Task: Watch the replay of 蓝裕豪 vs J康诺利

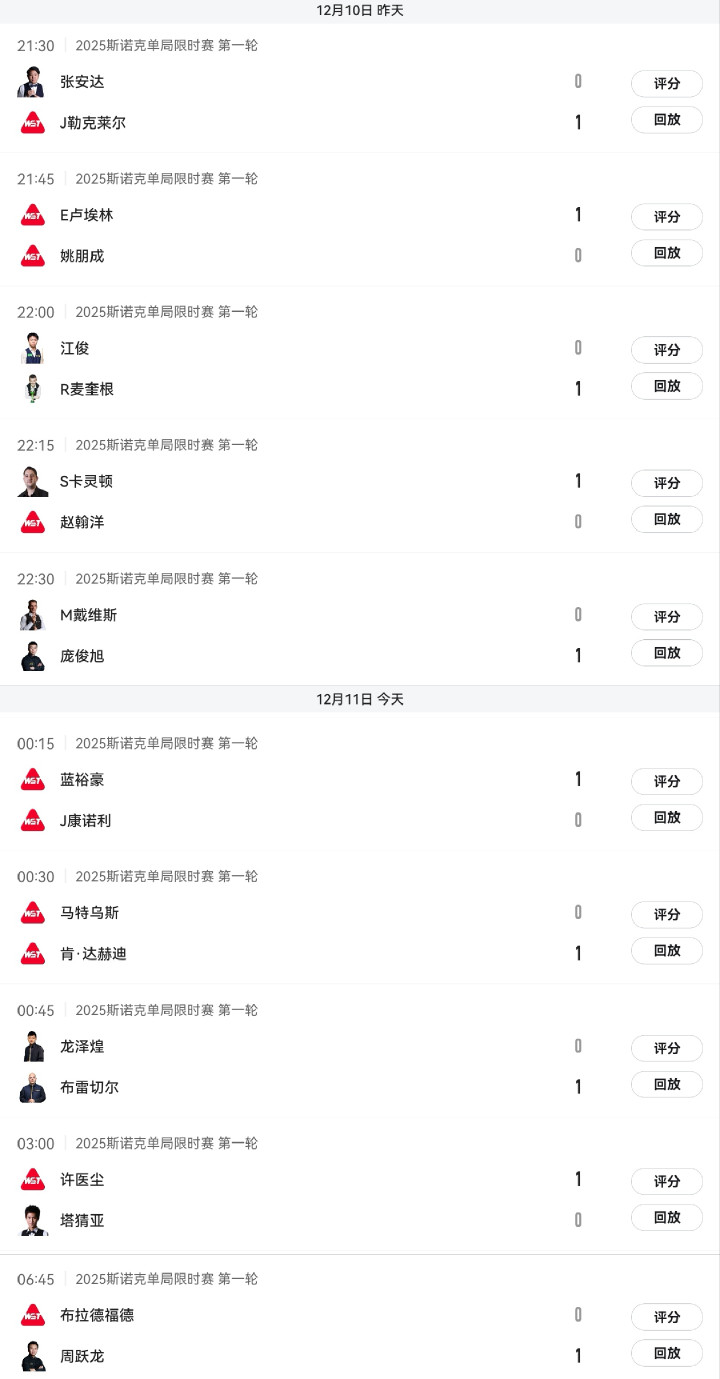Action: pyautogui.click(x=666, y=818)
